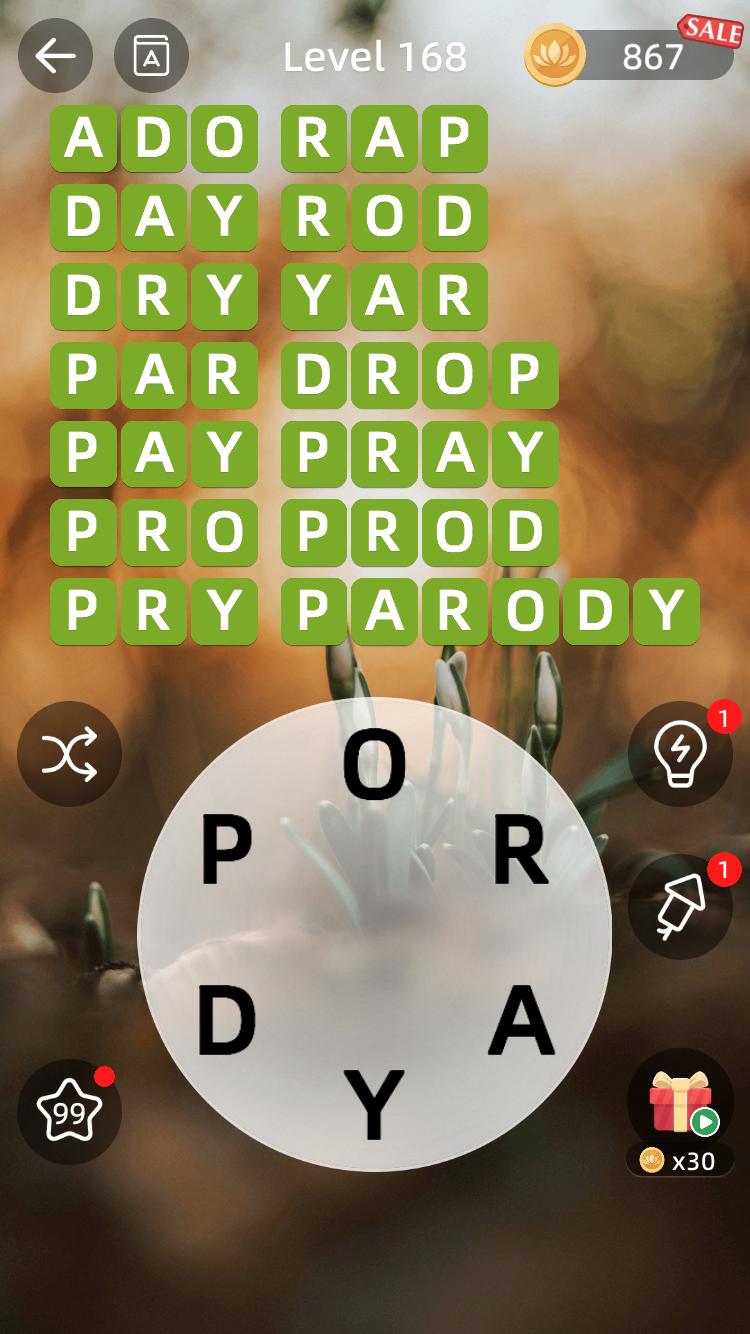
Task: Open the star 99 rewards badge
Action: point(69,1111)
